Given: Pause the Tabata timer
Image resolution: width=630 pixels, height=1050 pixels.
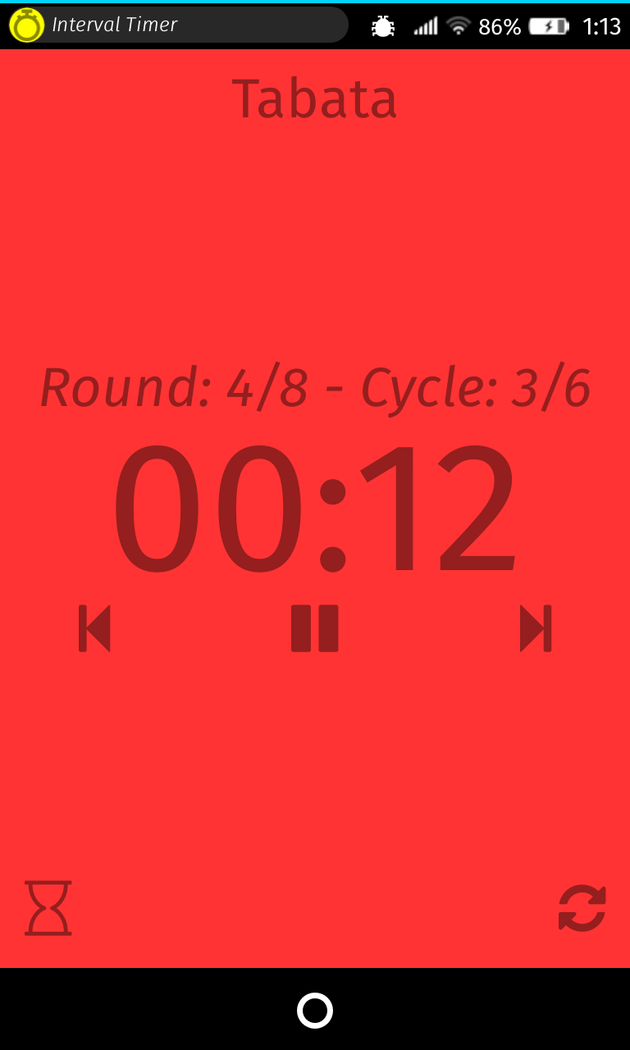Looking at the screenshot, I should point(315,629).
